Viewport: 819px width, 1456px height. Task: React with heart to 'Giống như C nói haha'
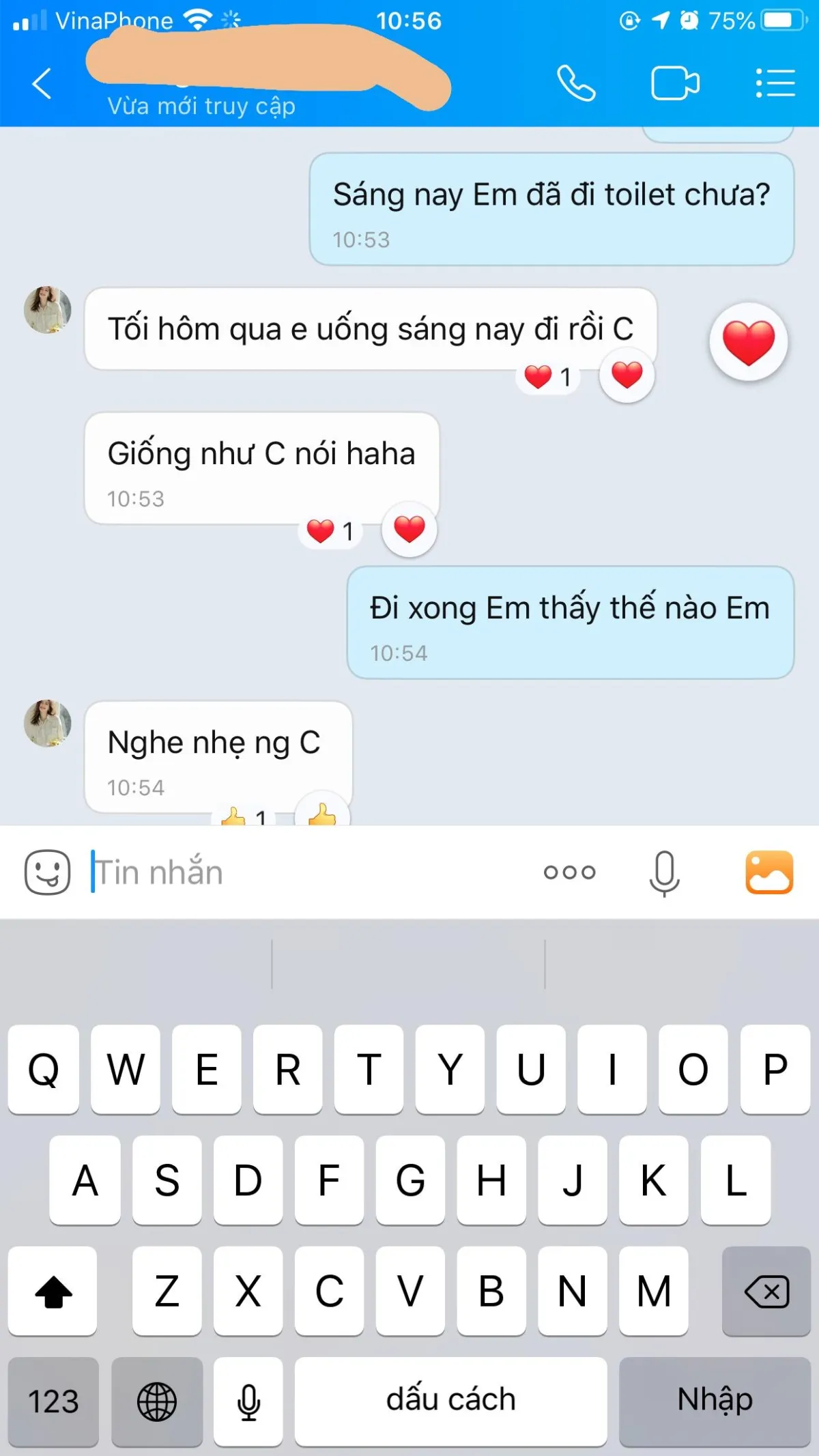409,529
